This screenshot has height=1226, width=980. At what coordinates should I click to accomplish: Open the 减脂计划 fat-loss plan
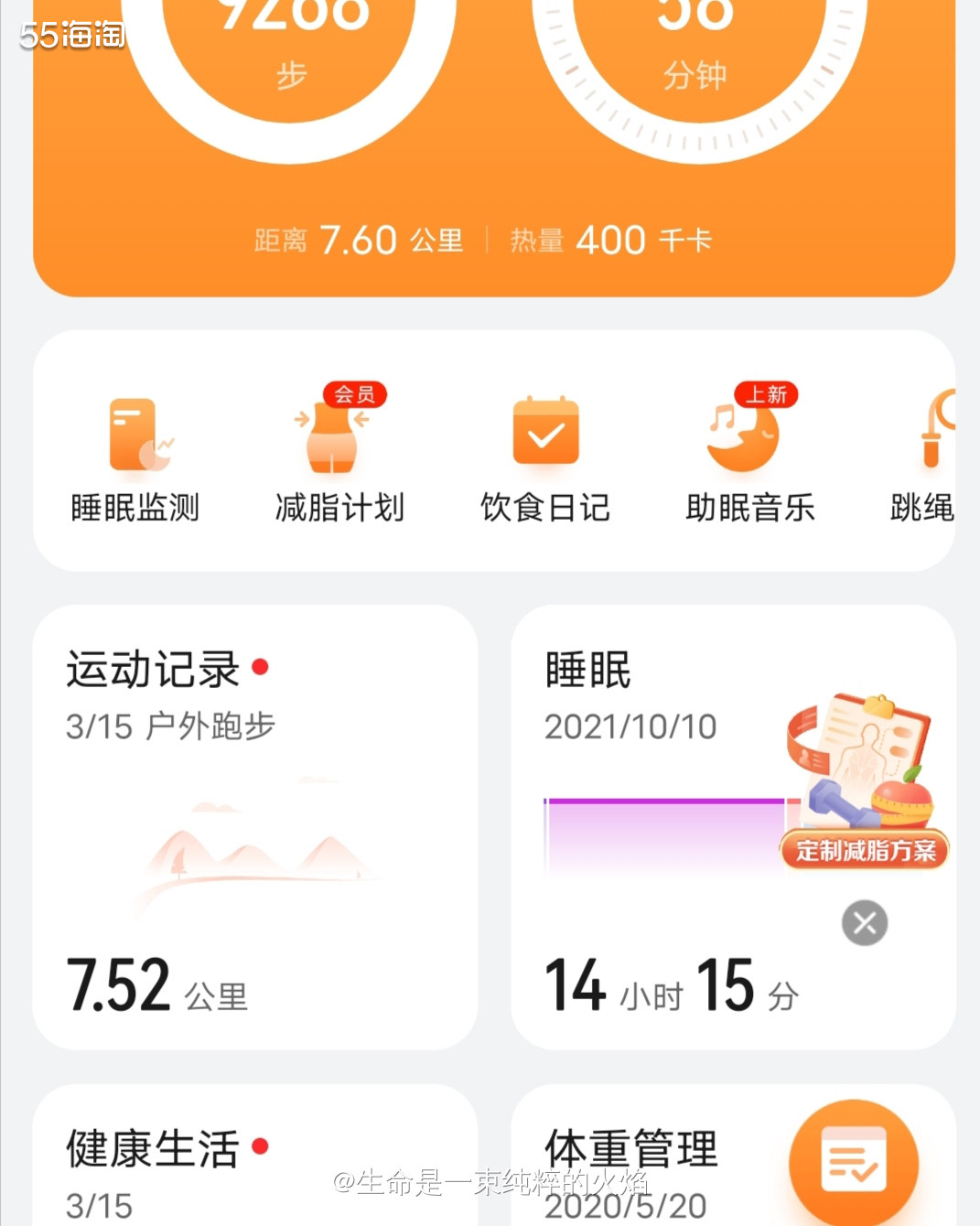click(x=339, y=453)
